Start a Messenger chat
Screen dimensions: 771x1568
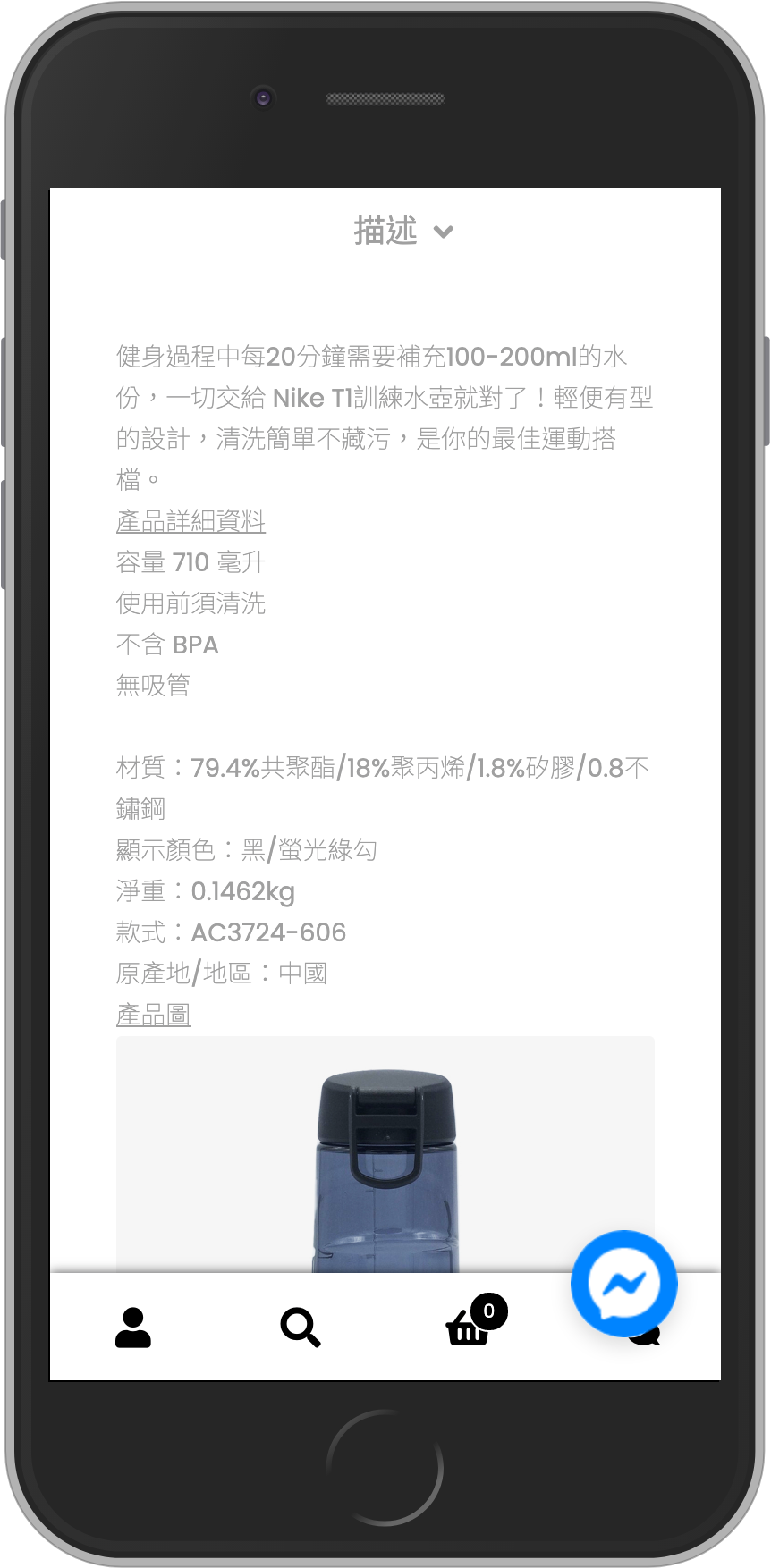[623, 1284]
